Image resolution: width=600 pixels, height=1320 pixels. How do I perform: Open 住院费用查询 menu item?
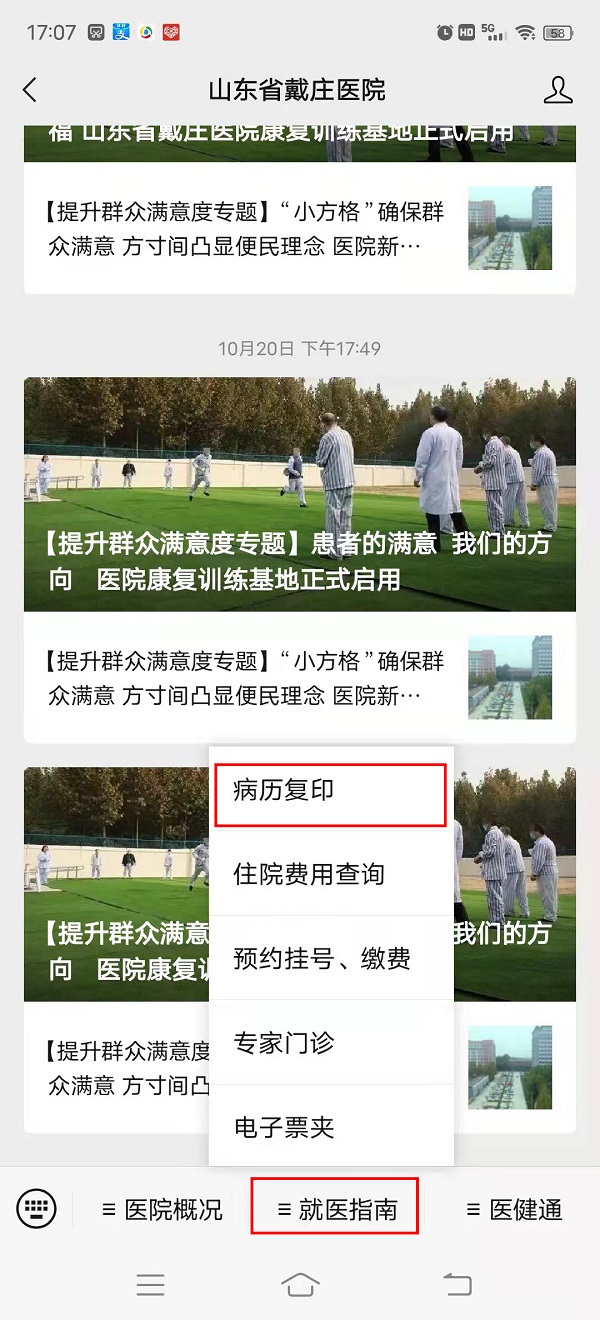tap(330, 874)
